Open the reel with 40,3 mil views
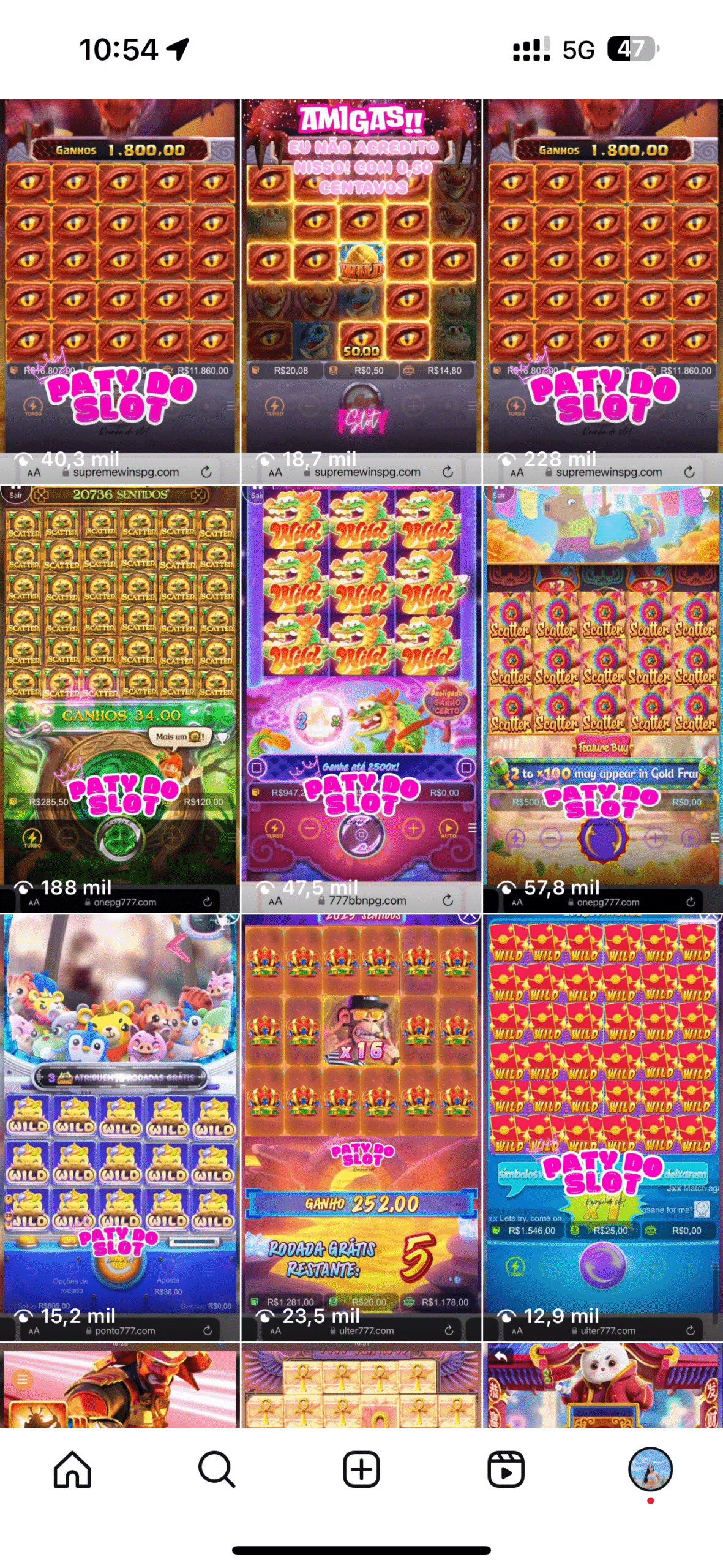Screen dimensions: 723x1568 pos(120,292)
